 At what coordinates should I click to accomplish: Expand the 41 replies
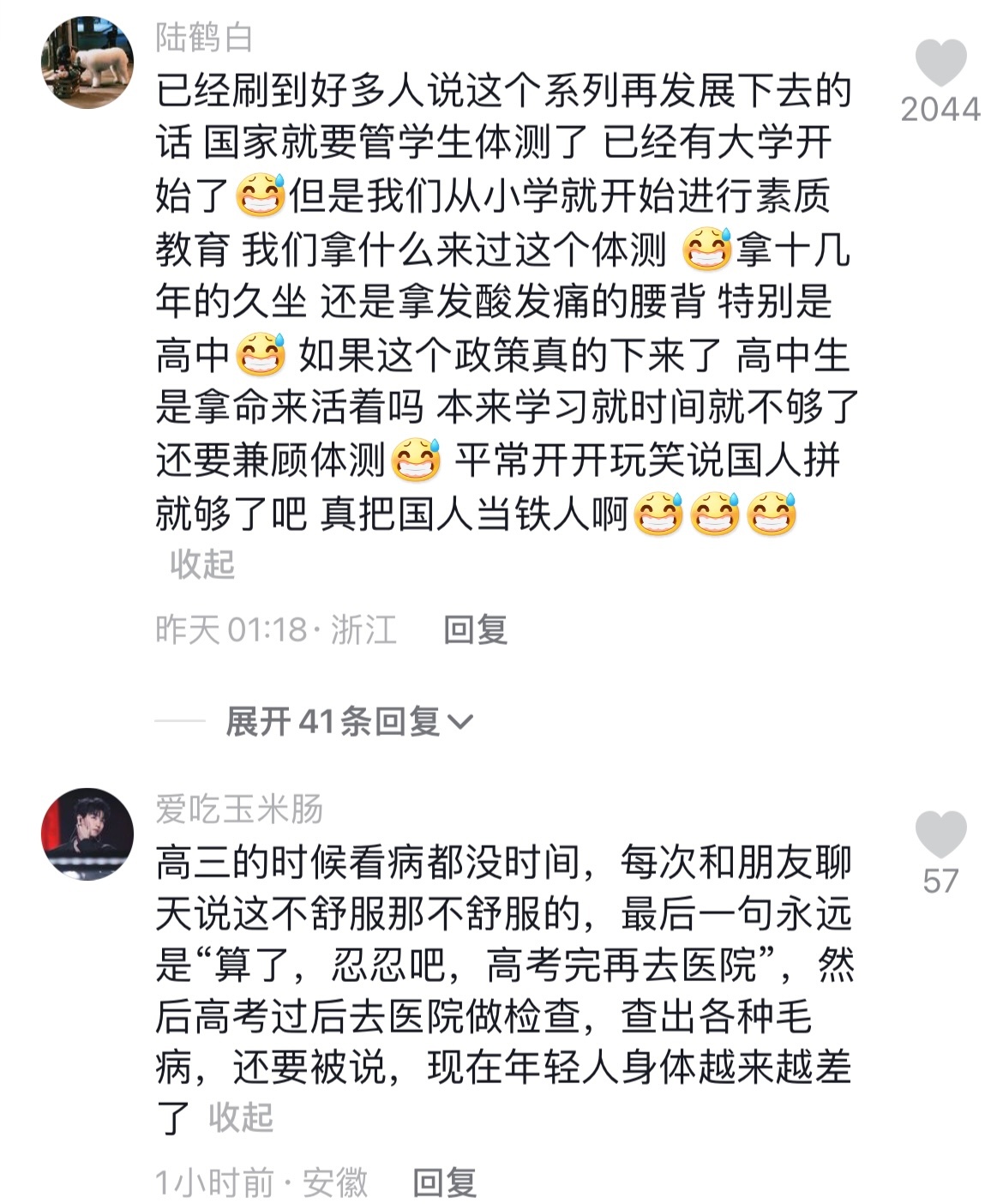coord(347,721)
